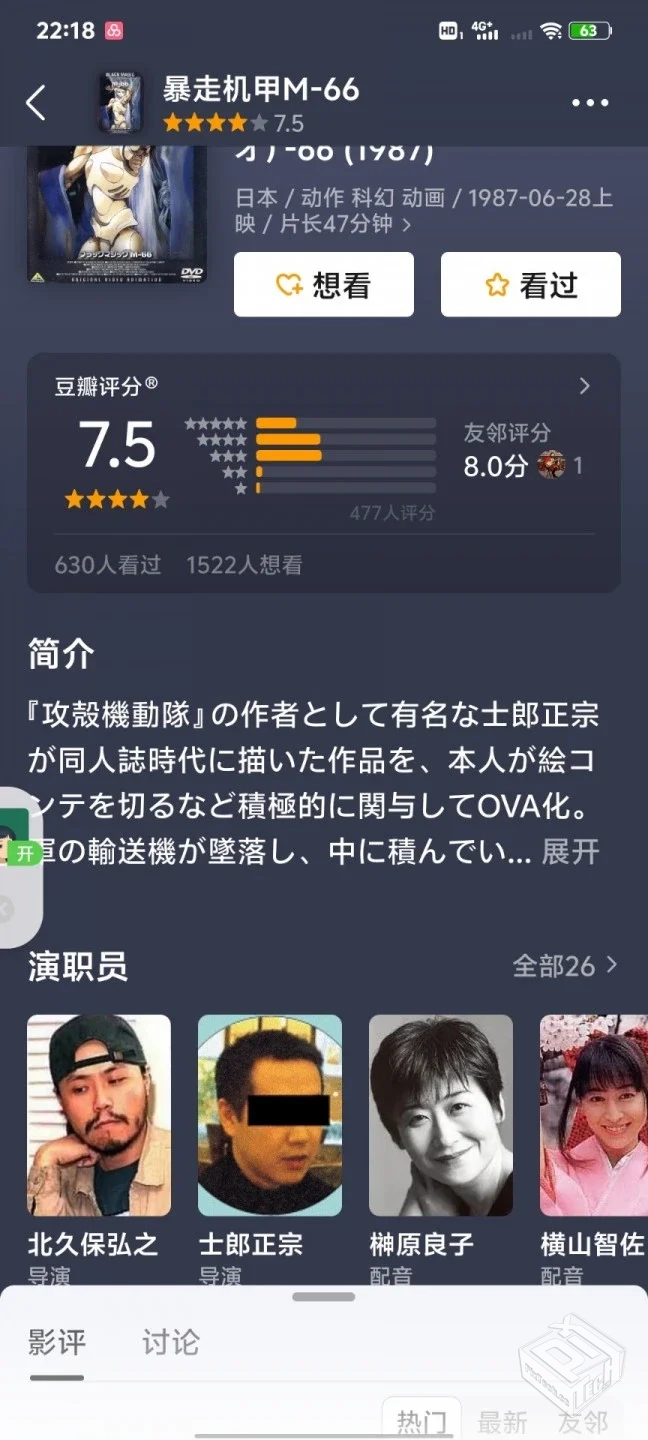Screen dimensions: 648x1440
Task: Open the film info details row chevron
Action: 406,224
